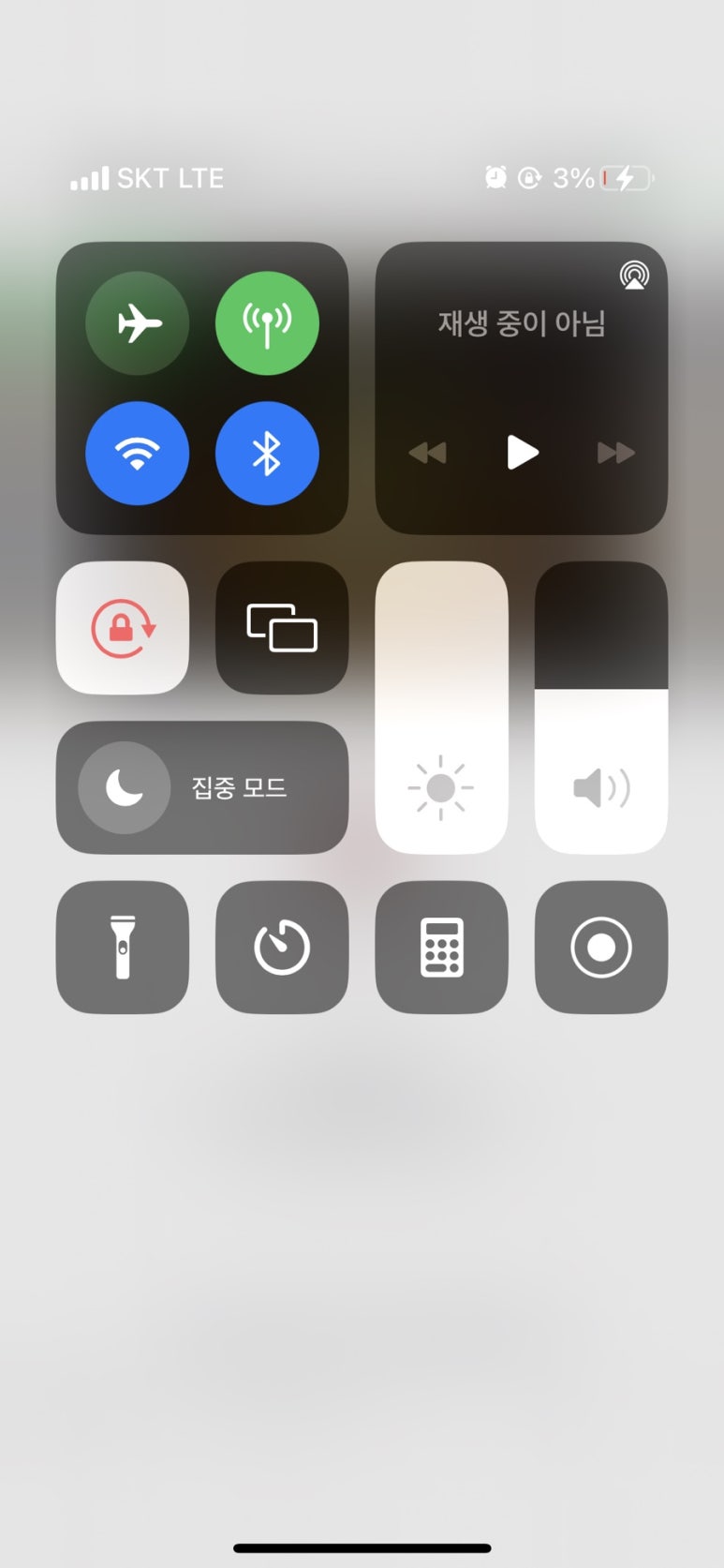The width and height of the screenshot is (724, 1568).
Task: Turn on the flashlight
Action: click(x=123, y=947)
